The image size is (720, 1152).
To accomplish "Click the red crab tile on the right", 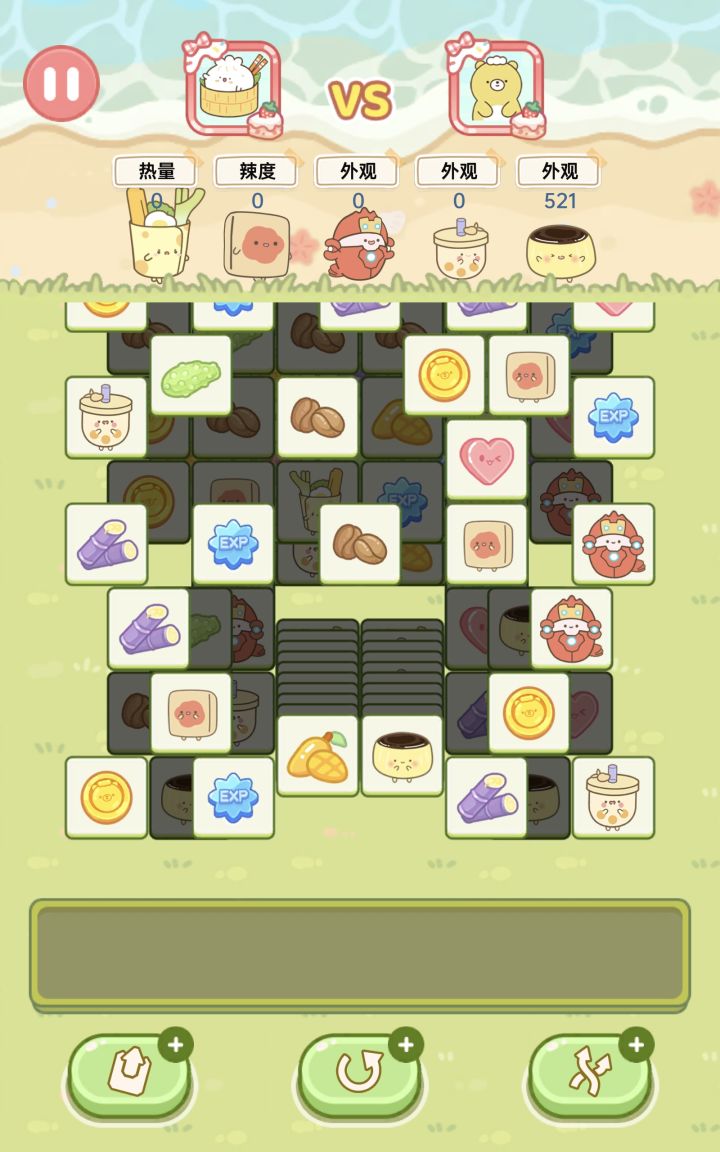I will click(614, 545).
